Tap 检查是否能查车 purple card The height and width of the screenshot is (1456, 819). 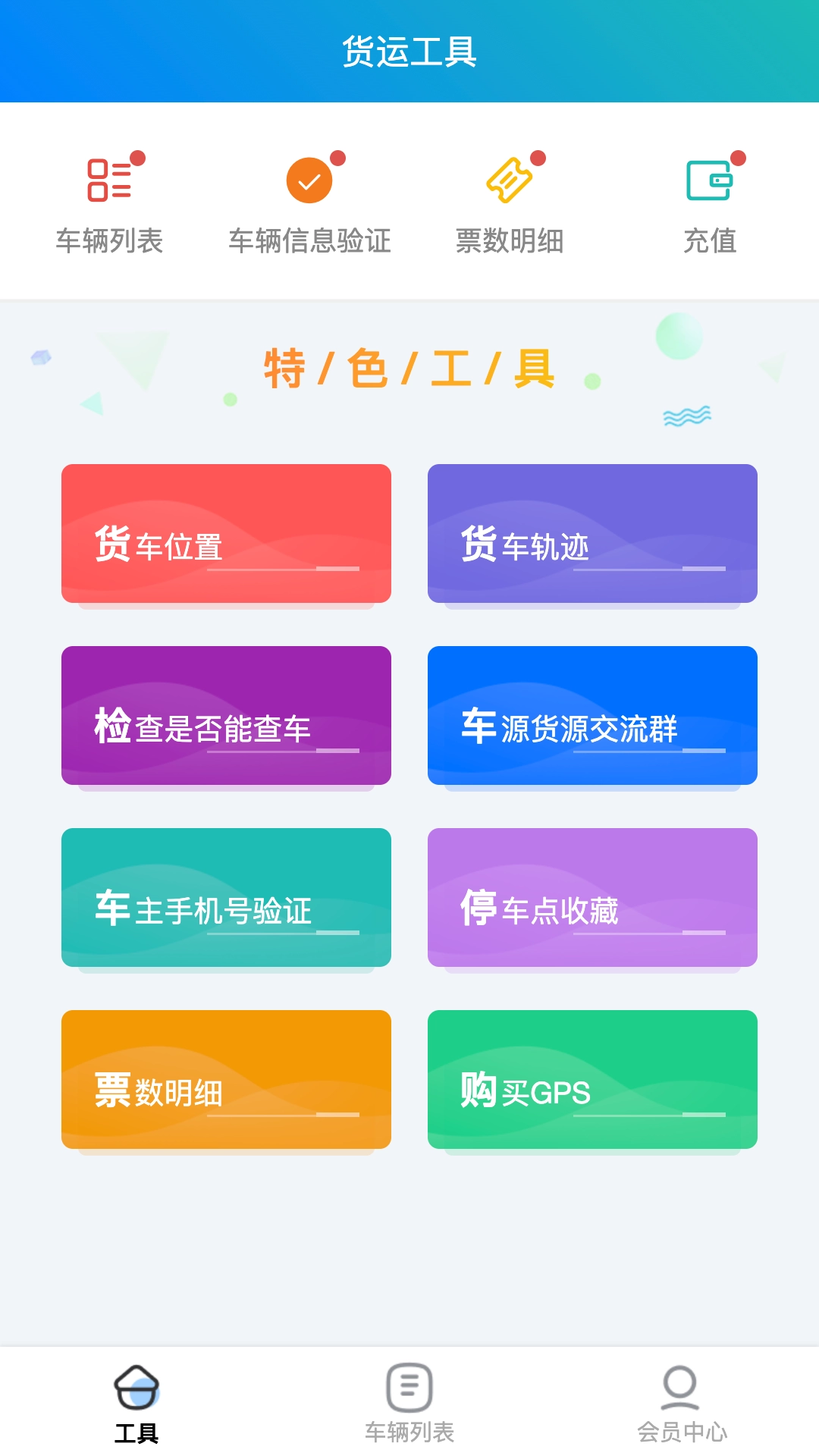[226, 715]
